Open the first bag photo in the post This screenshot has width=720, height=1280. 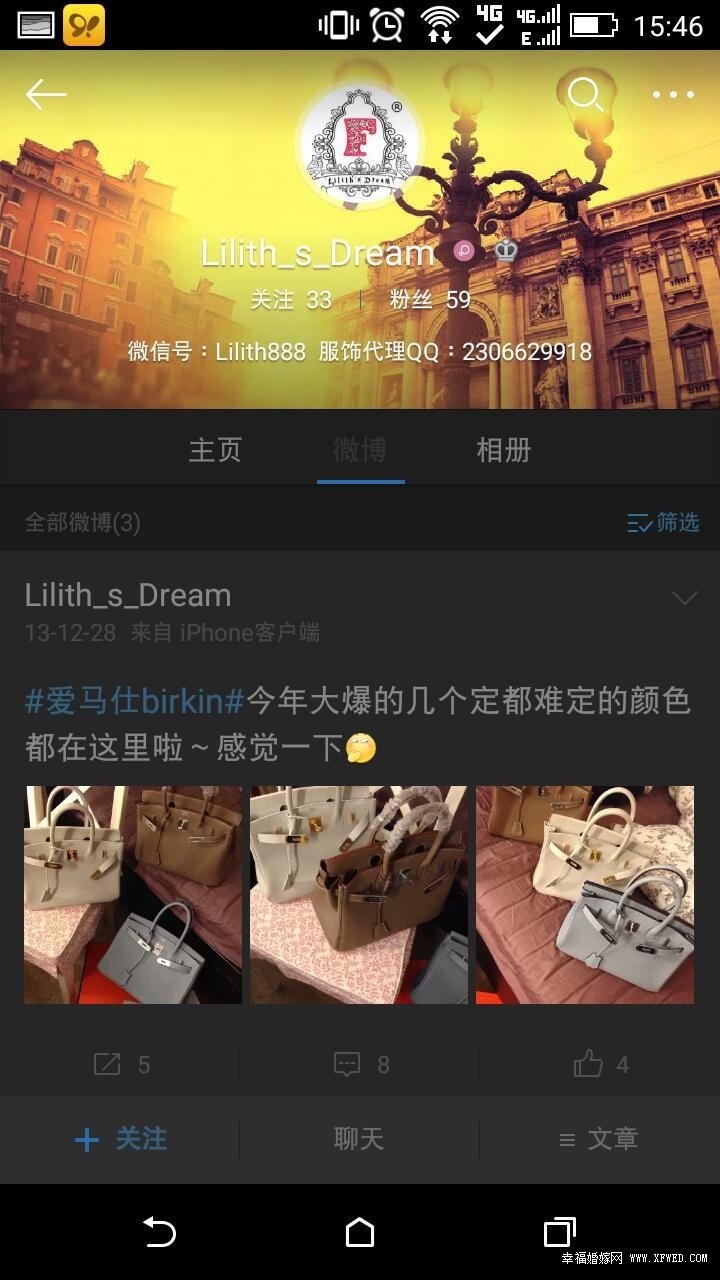point(133,895)
